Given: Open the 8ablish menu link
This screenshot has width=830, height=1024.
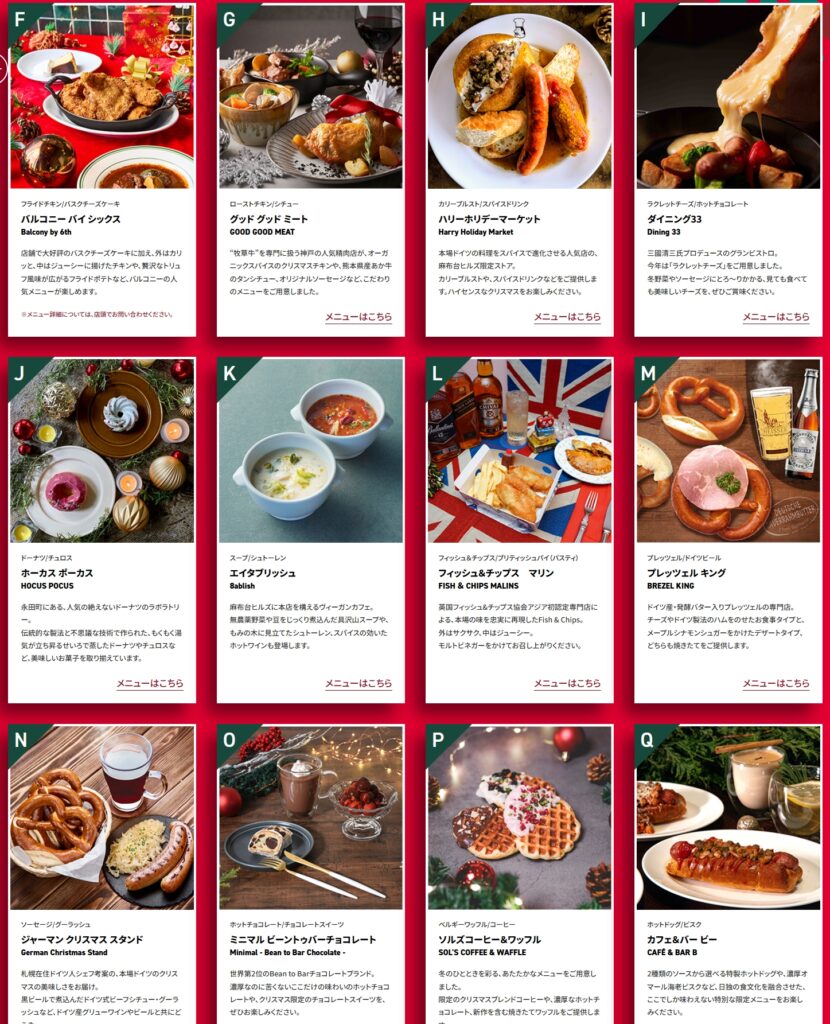Looking at the screenshot, I should point(358,684).
